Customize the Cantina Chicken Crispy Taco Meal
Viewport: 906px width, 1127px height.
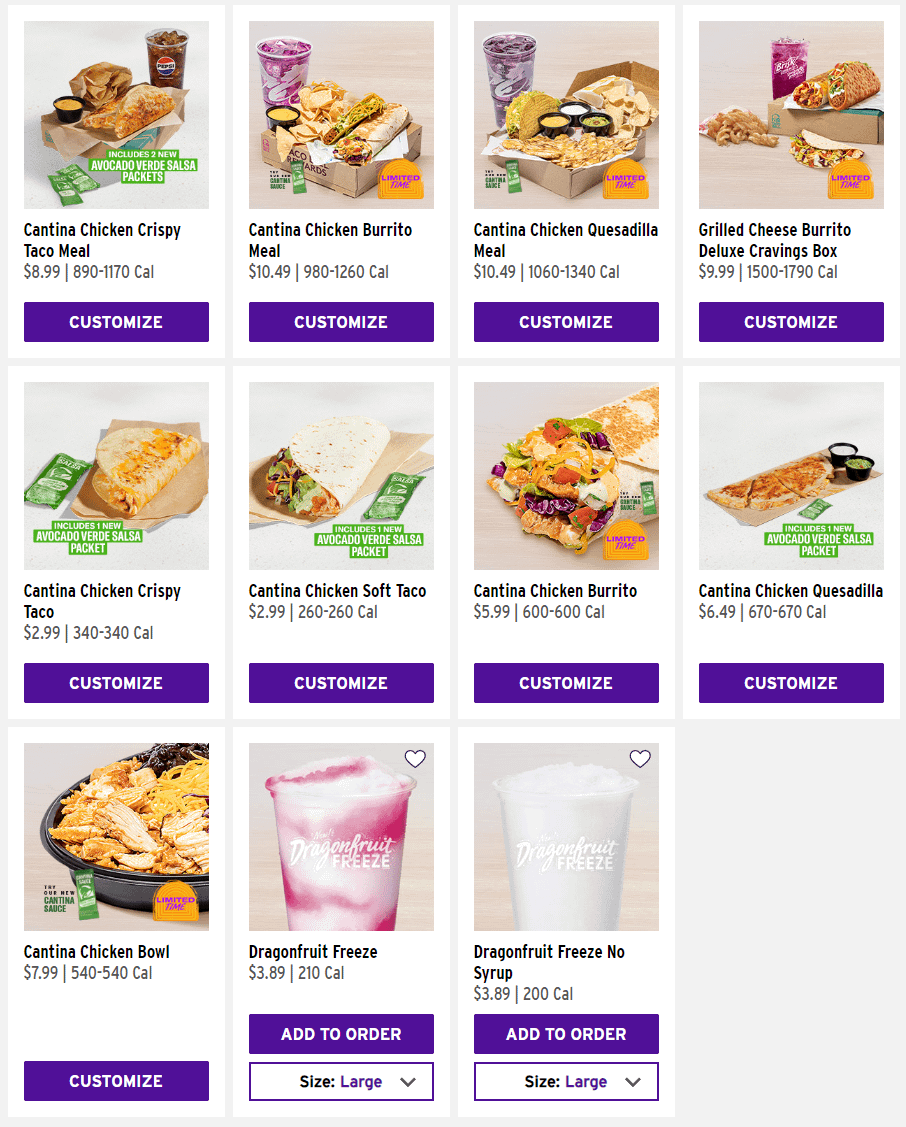116,322
